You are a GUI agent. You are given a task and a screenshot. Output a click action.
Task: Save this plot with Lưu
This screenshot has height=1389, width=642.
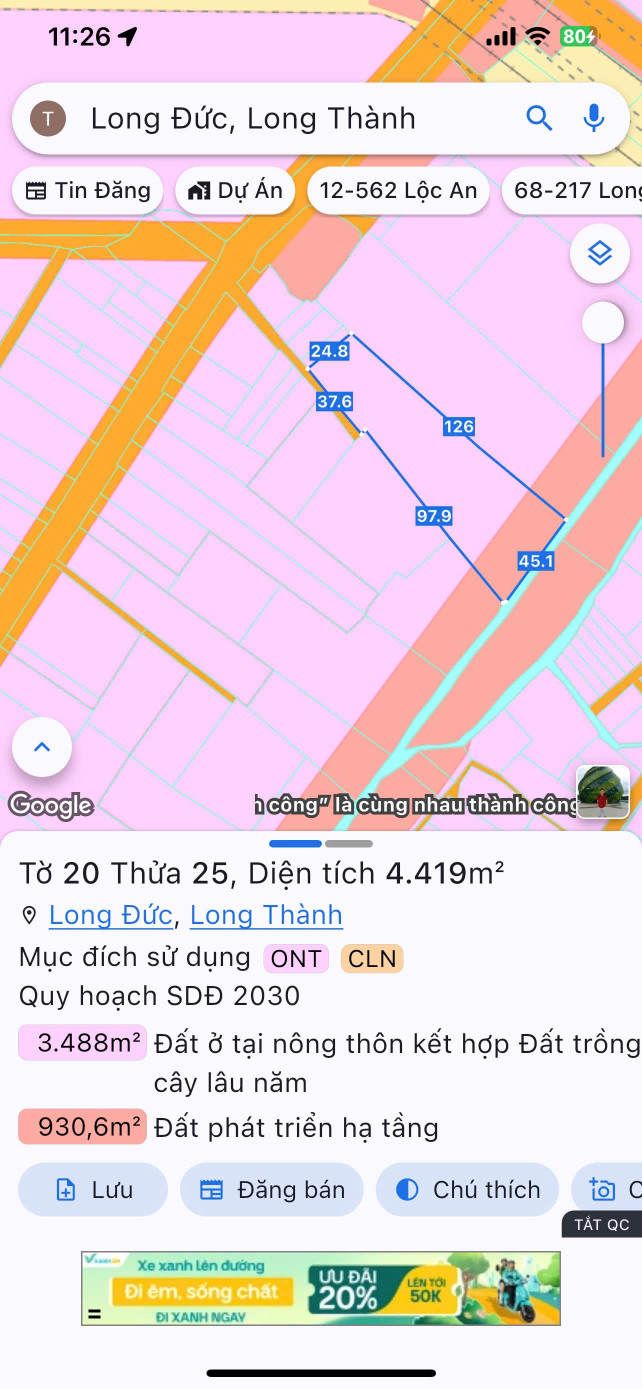(93, 1190)
